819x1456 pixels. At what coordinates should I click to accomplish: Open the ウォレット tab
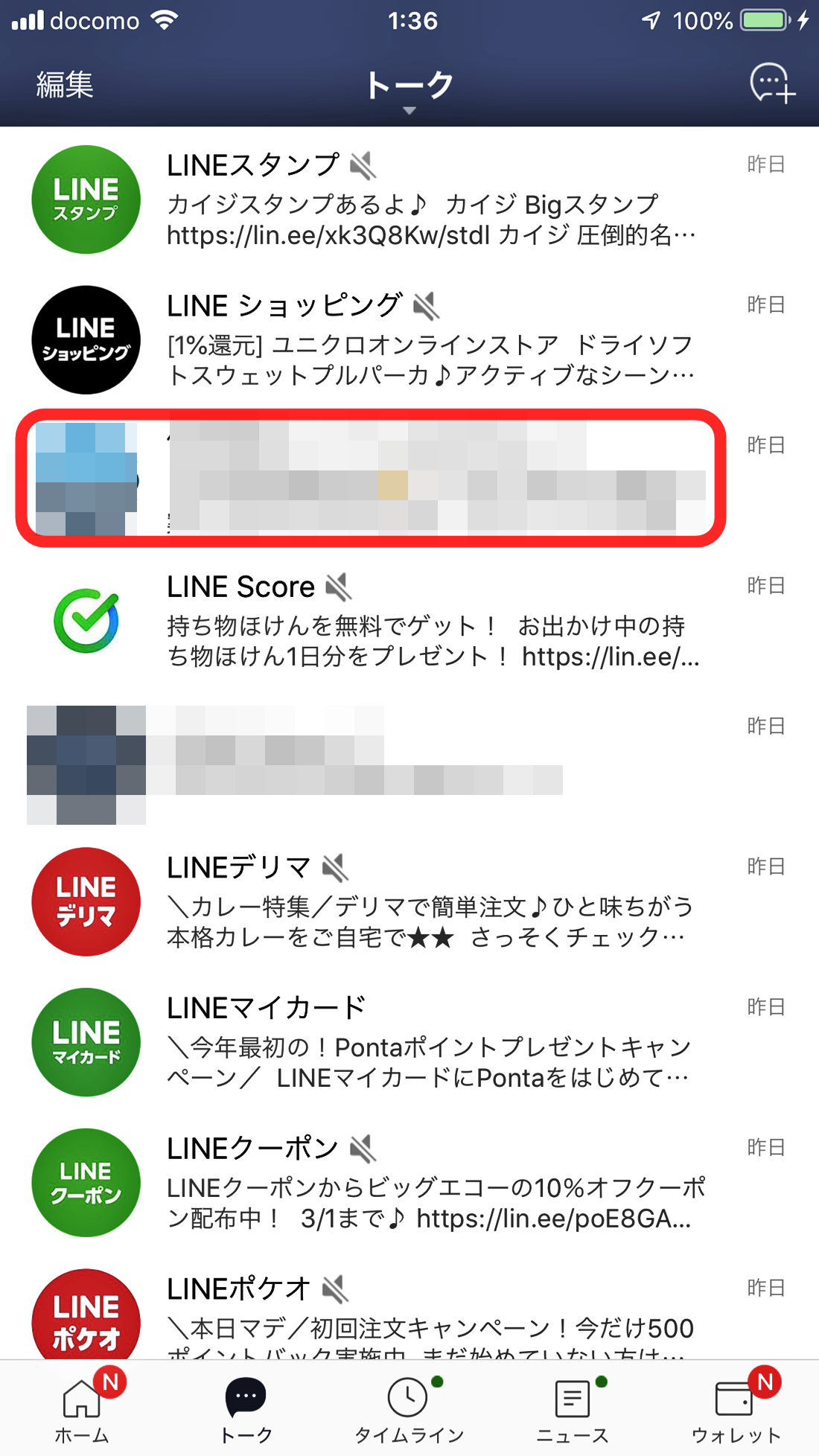coord(736,1408)
